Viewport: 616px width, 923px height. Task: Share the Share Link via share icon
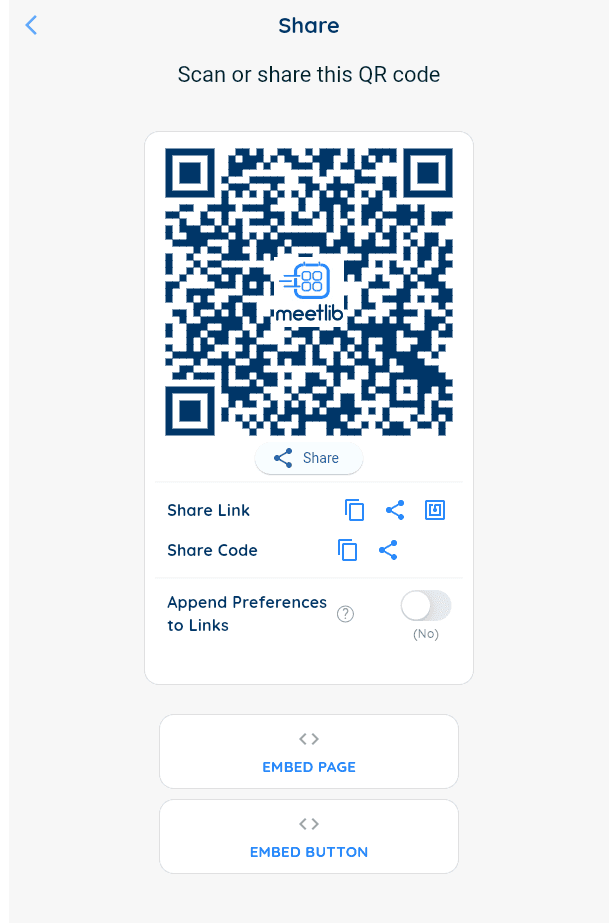click(395, 510)
